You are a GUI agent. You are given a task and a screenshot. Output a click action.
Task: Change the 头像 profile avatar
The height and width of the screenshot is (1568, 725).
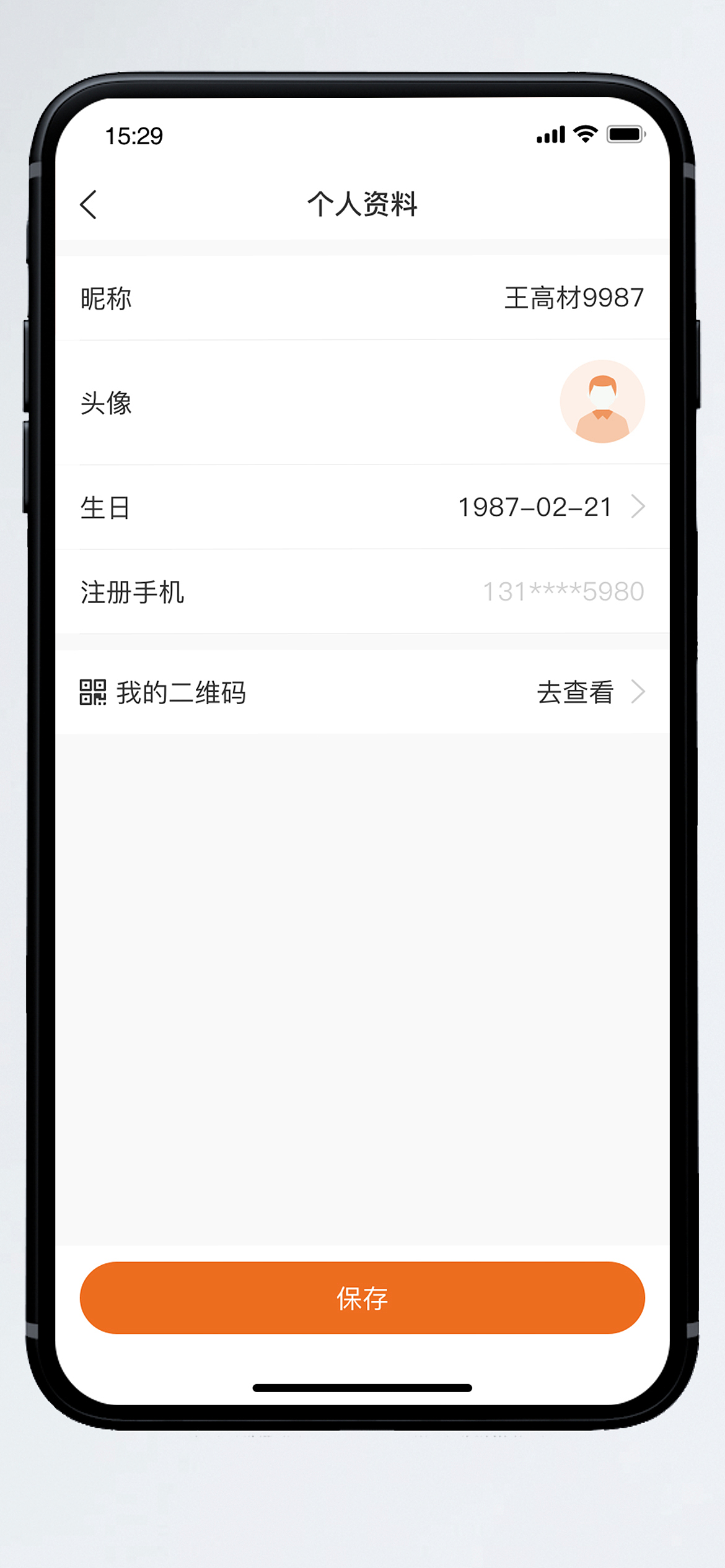coord(362,402)
